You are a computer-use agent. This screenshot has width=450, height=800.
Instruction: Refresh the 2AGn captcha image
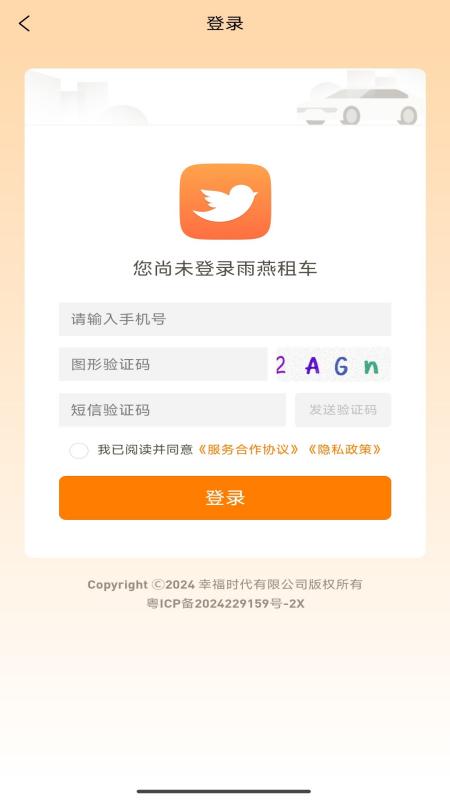[x=334, y=364]
